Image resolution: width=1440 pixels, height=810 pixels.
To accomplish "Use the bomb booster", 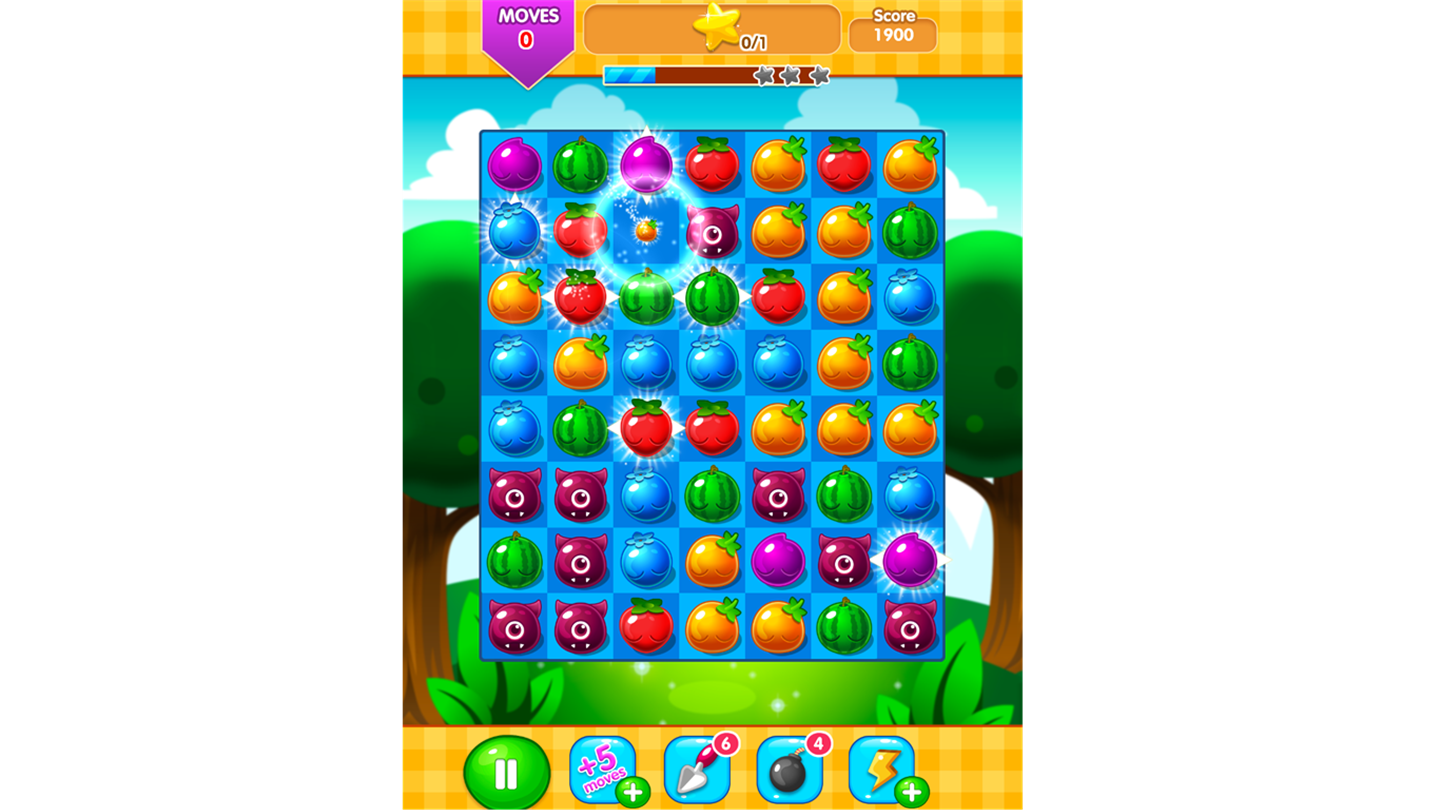I will [789, 770].
